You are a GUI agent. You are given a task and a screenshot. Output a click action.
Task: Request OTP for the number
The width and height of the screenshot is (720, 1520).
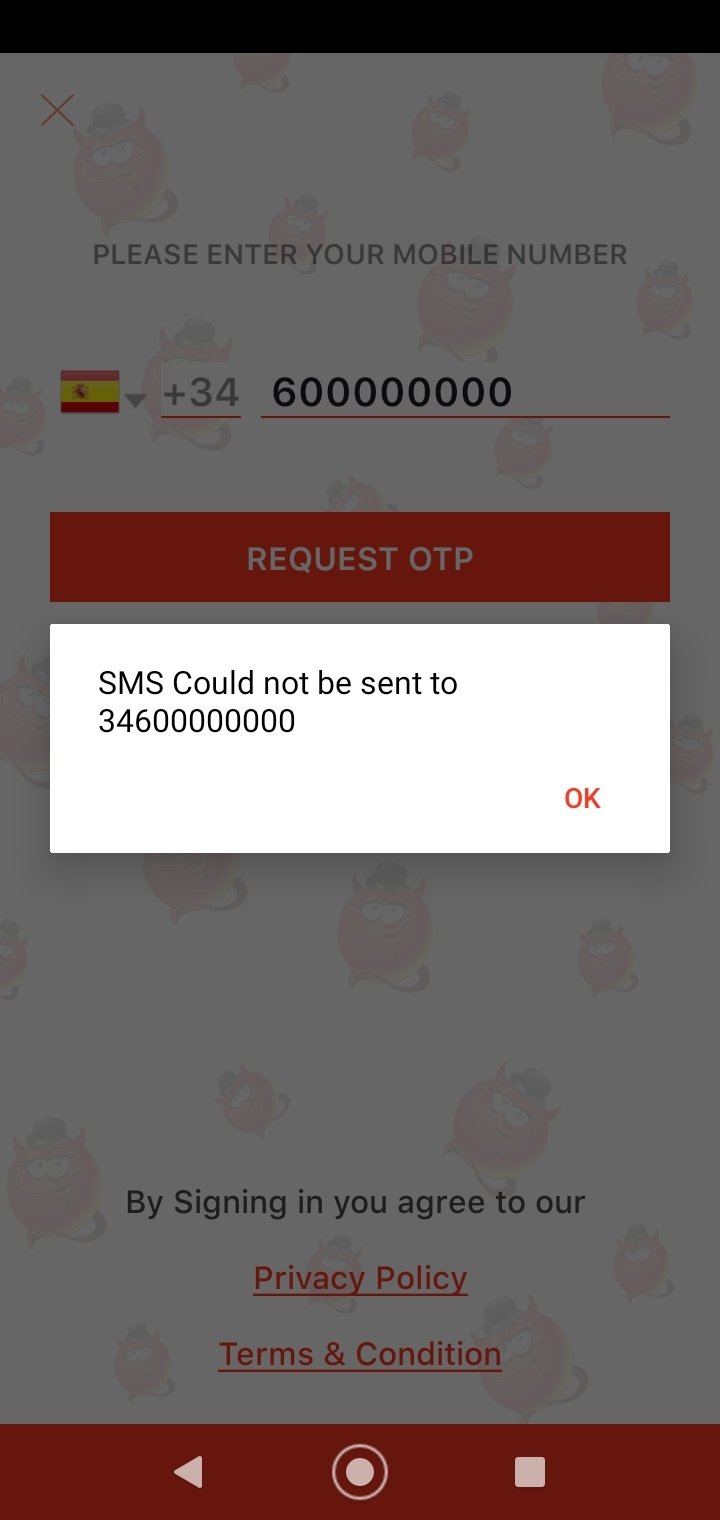click(360, 557)
